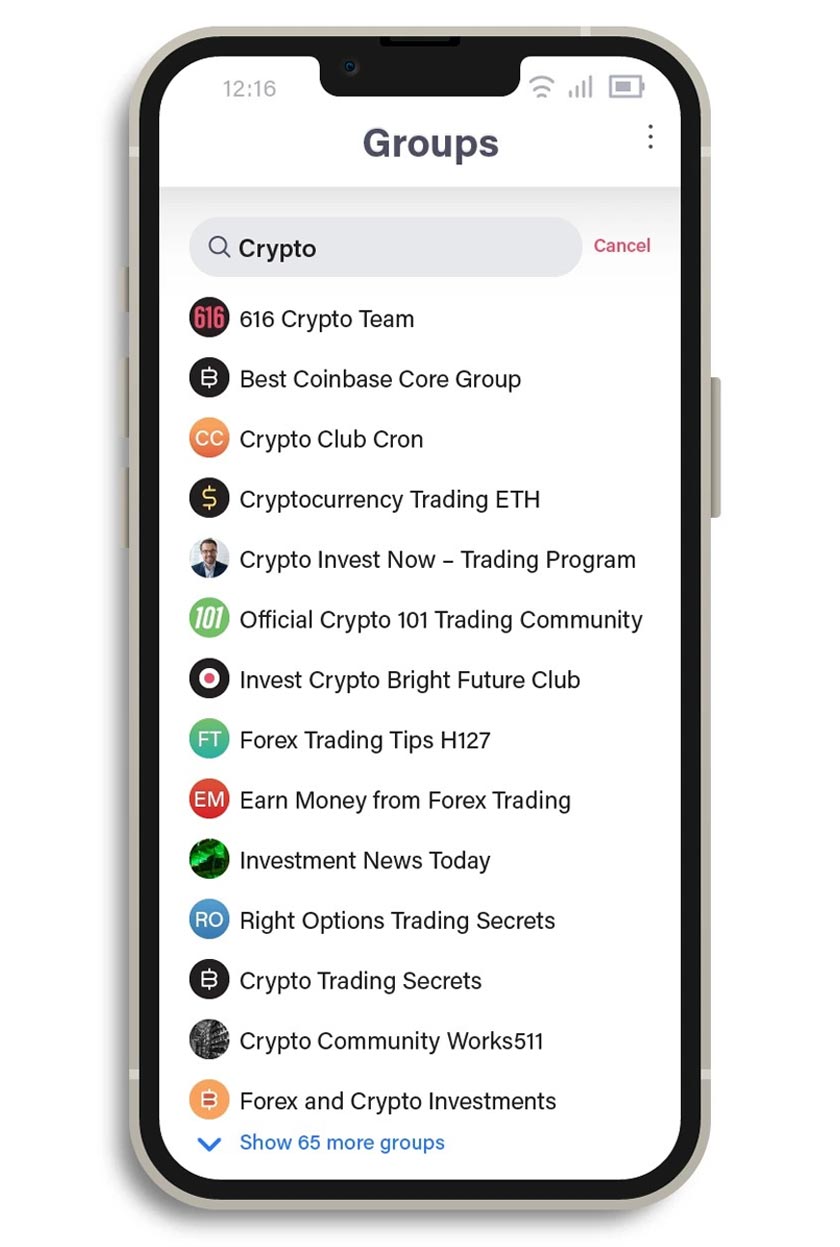The width and height of the screenshot is (840, 1247).
Task: Open the Groups screen header title
Action: point(430,143)
